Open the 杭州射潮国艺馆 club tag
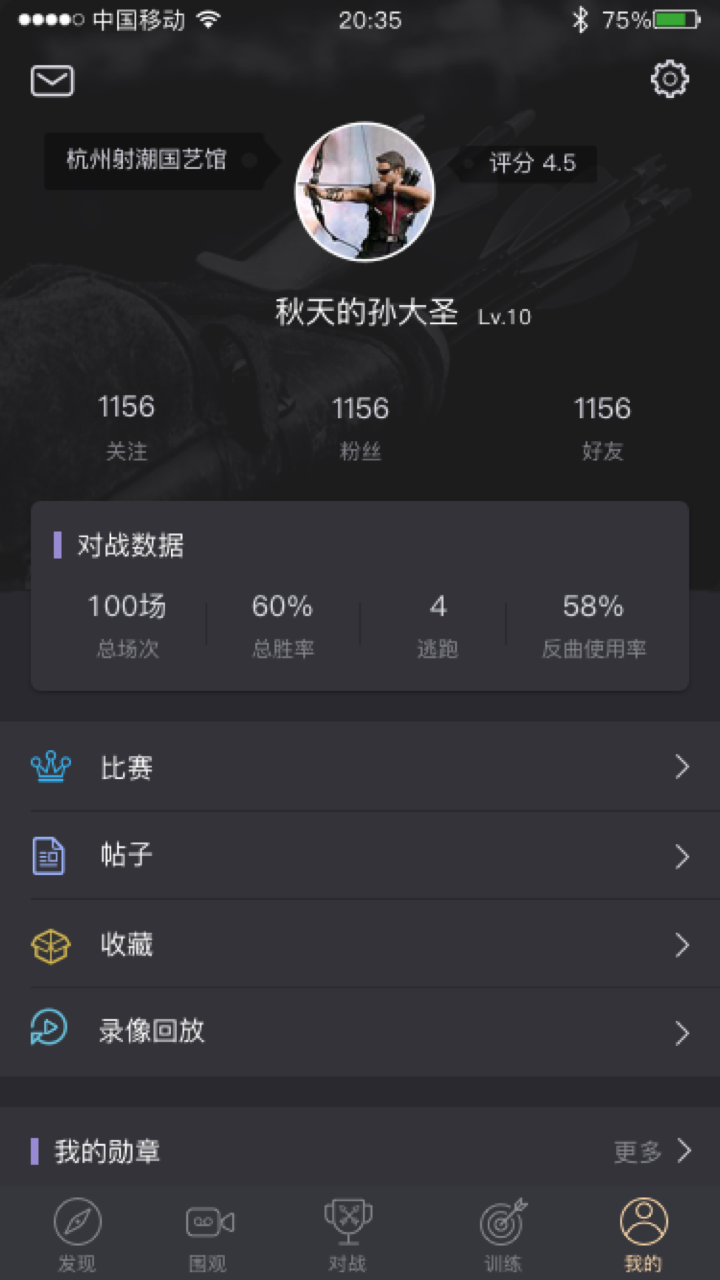This screenshot has height=1280, width=720. tap(147, 160)
